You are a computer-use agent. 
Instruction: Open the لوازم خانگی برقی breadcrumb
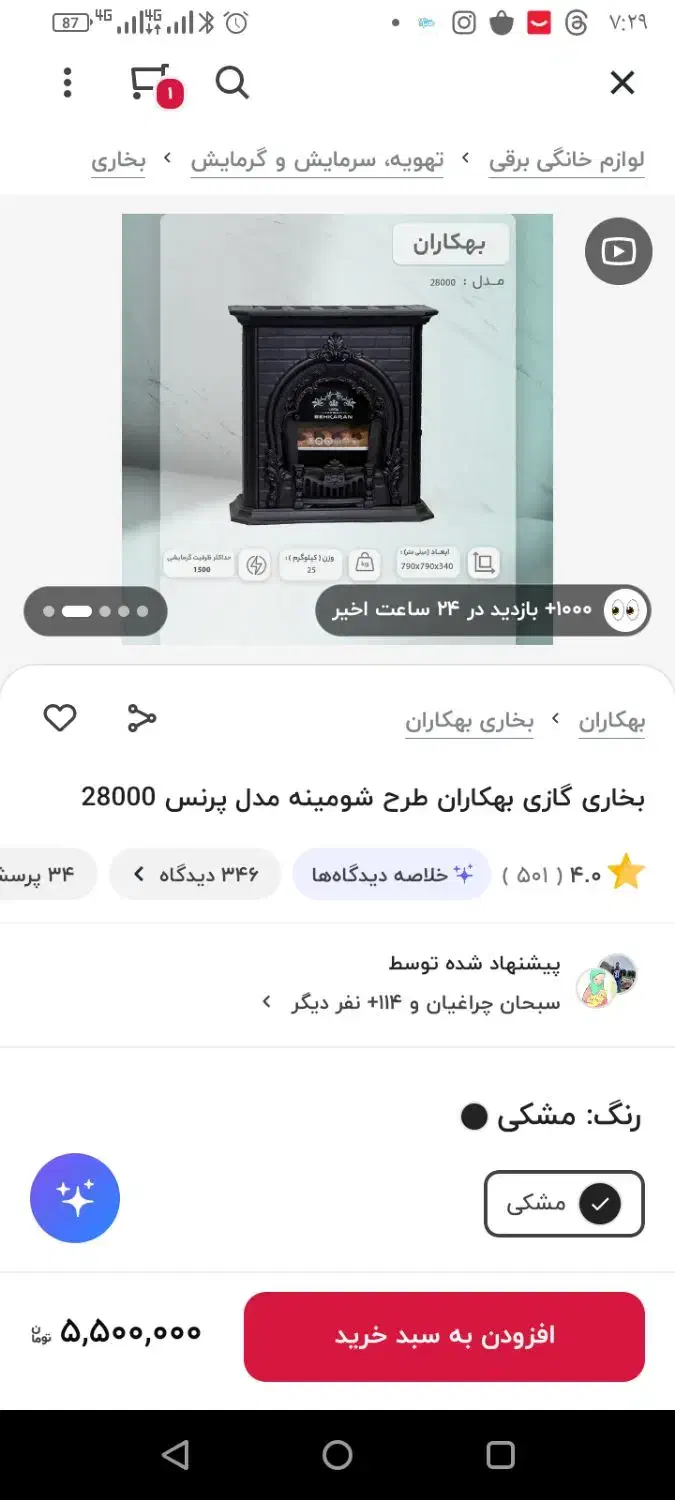tap(566, 160)
